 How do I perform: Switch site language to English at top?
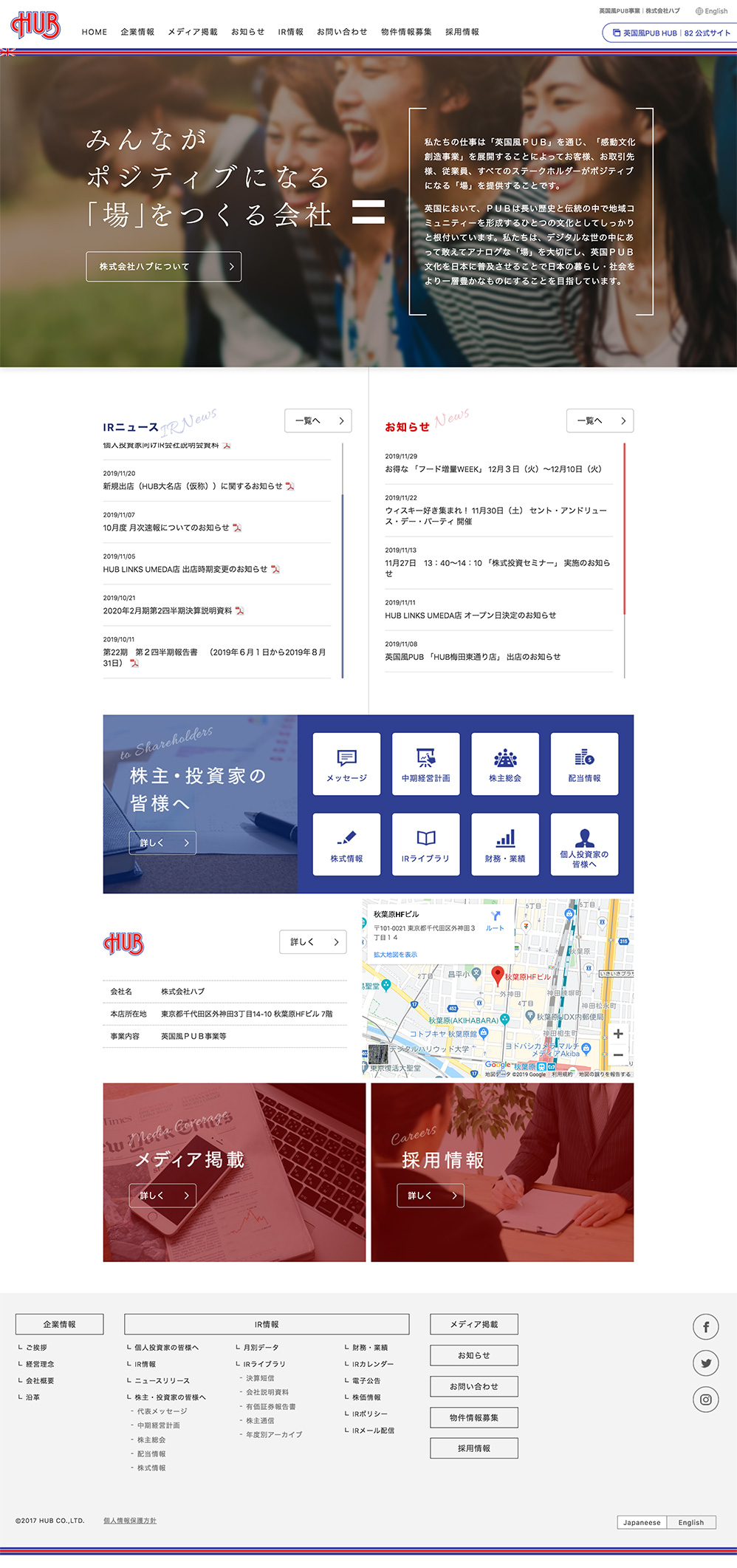[712, 11]
